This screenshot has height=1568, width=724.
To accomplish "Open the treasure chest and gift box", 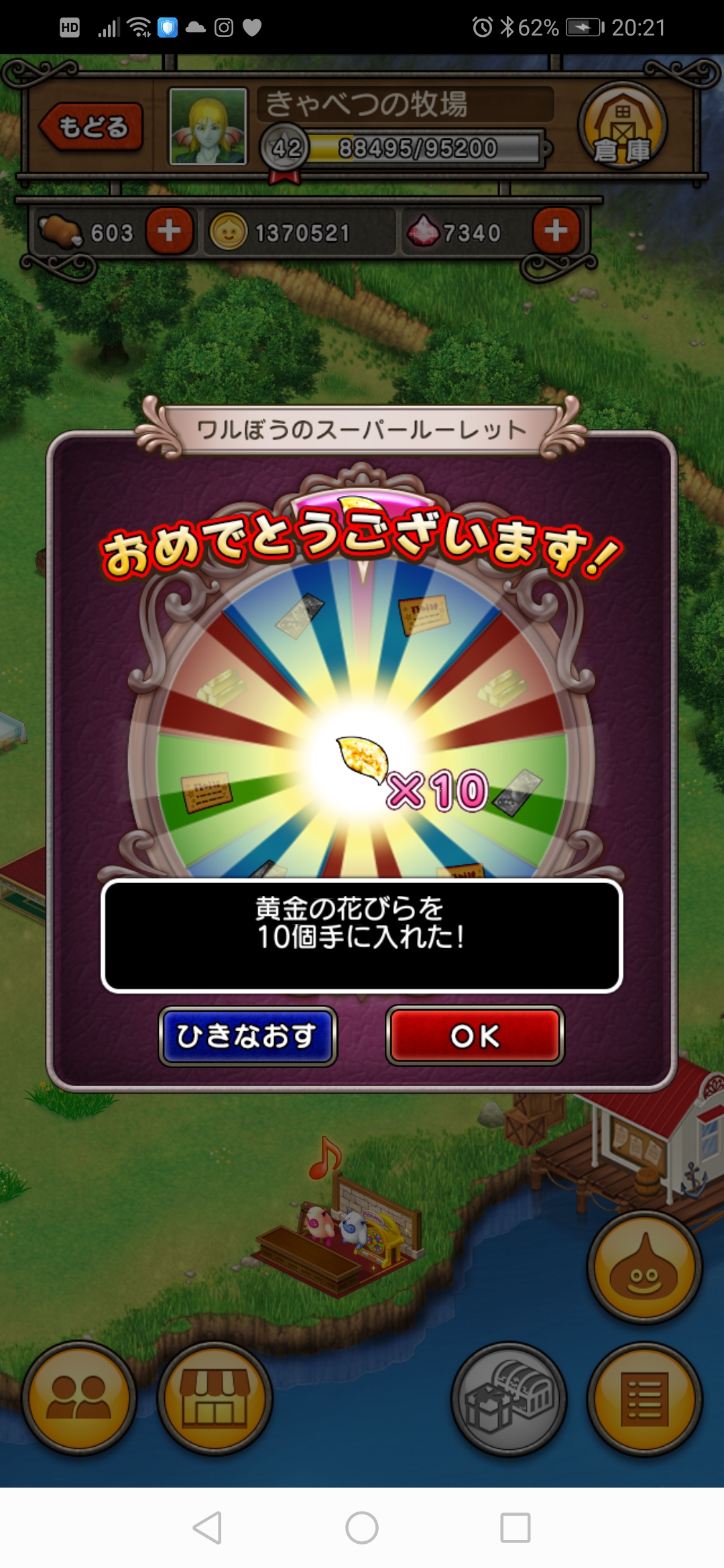I will point(509,1398).
